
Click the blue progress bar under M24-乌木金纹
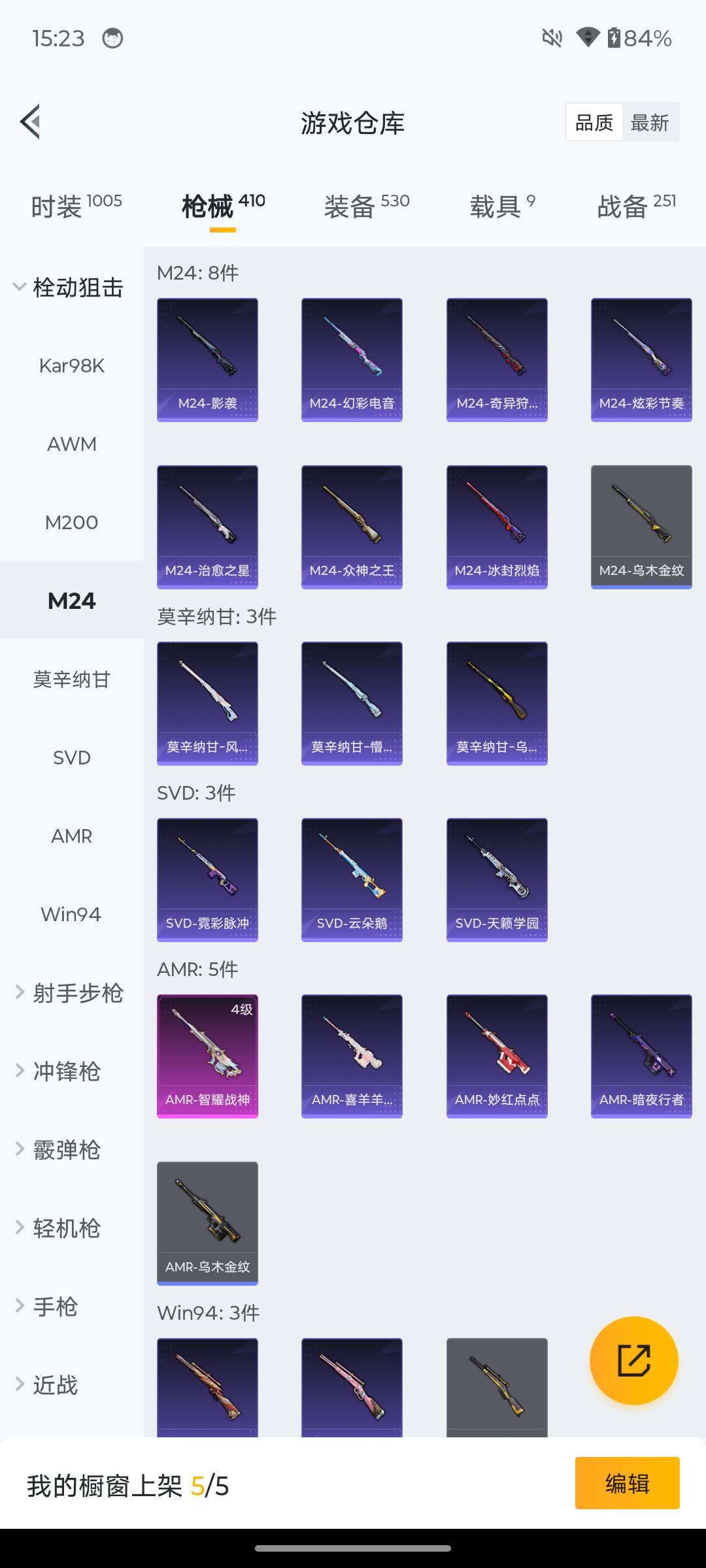[641, 586]
